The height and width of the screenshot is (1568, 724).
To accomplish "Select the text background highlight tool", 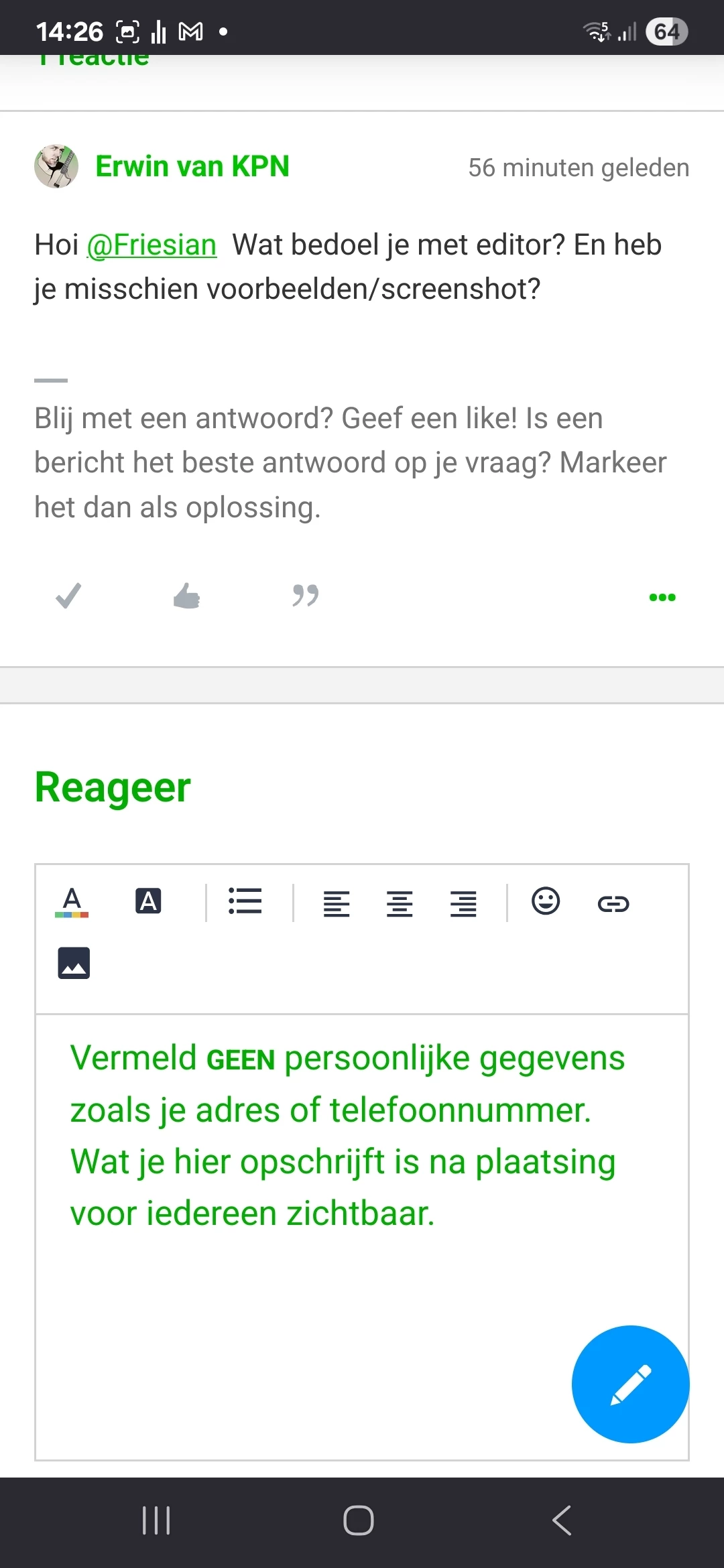I will coord(148,901).
